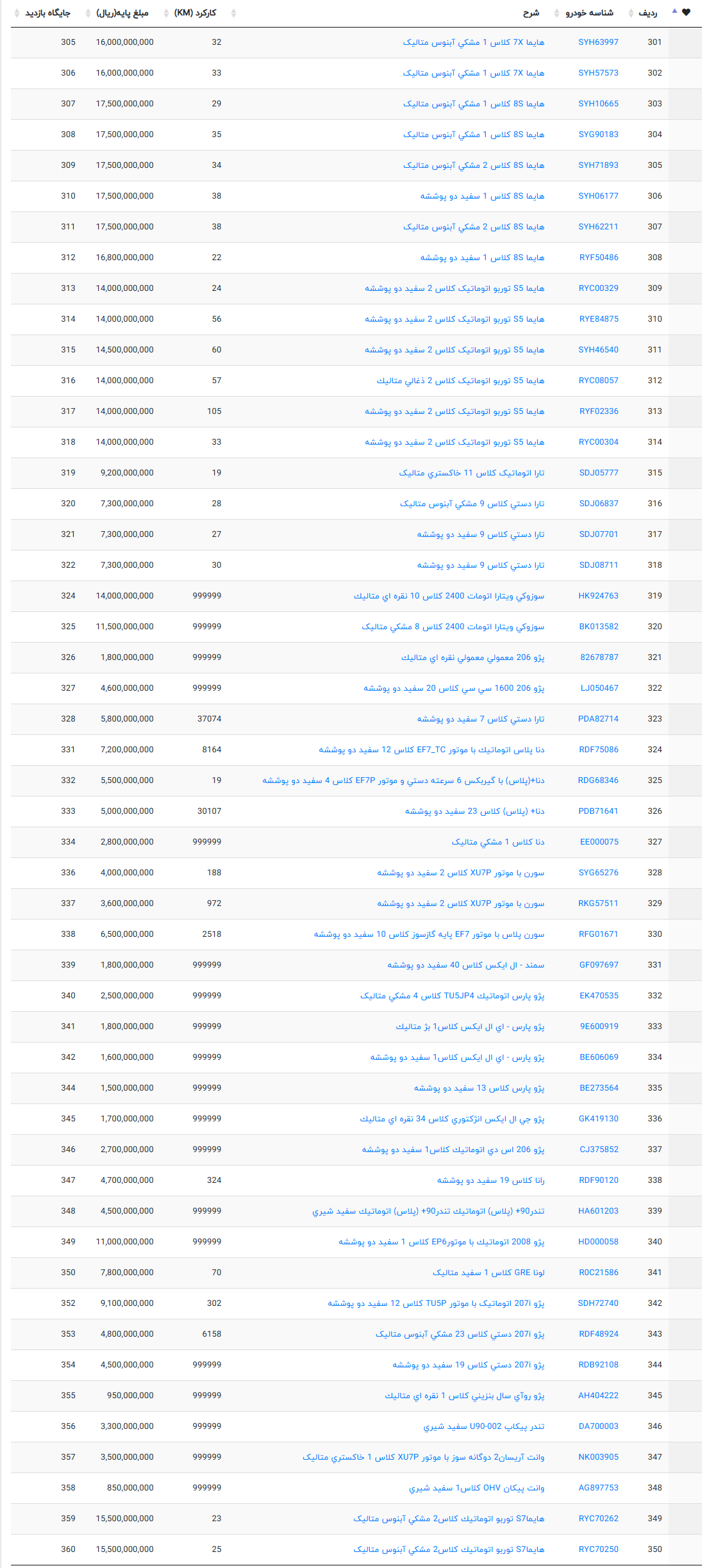The height and width of the screenshot is (1568, 709).
Task: Open vehicle ID link SYH63997
Action: click(x=598, y=42)
